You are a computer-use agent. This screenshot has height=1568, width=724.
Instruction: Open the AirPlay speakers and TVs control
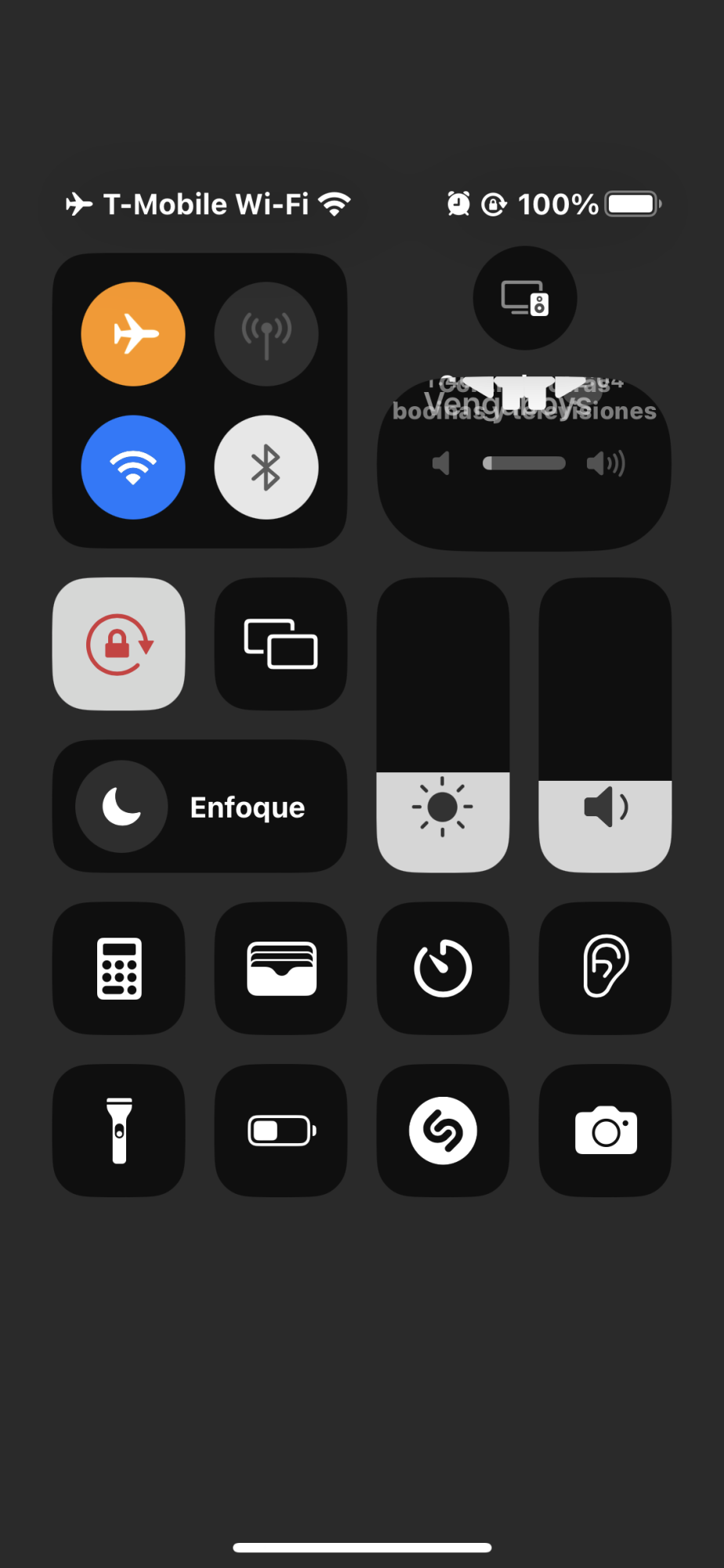[525, 298]
